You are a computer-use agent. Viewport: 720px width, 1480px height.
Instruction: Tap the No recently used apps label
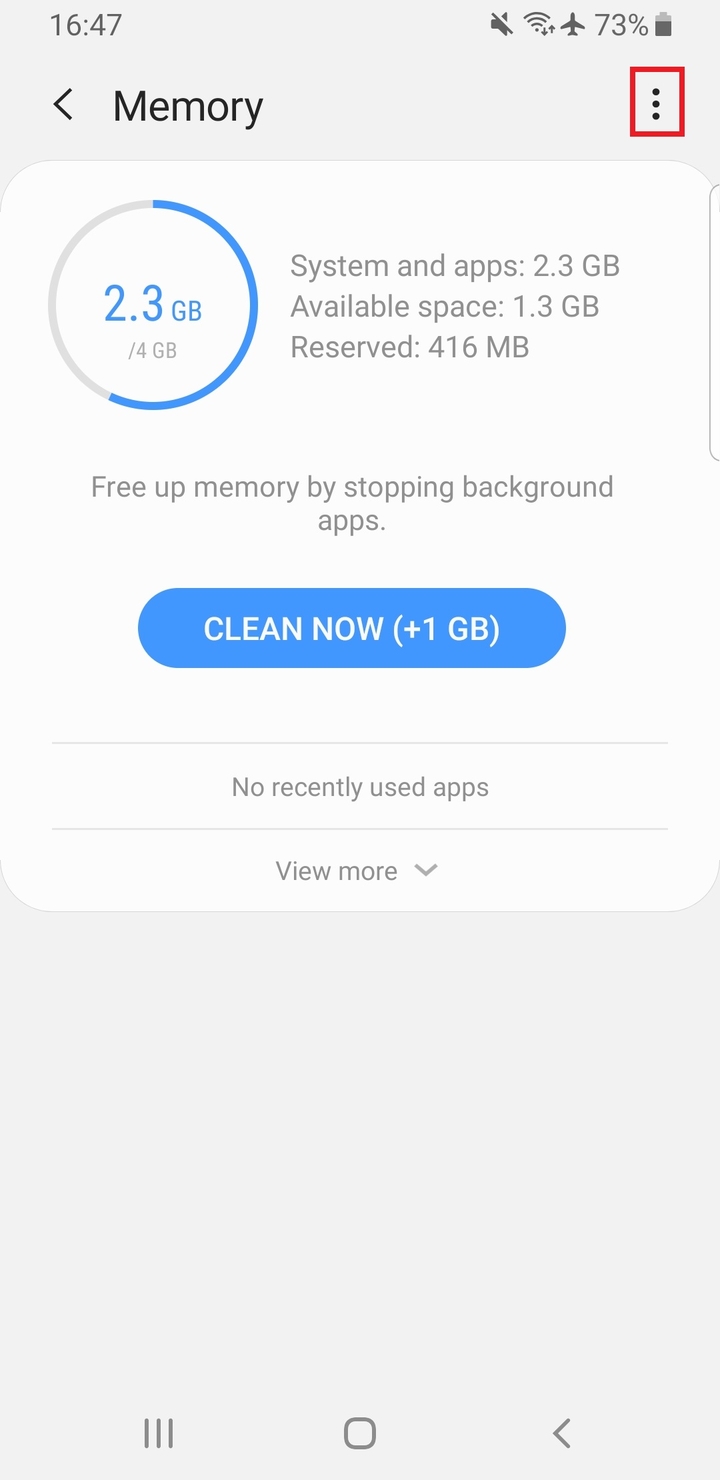point(359,787)
